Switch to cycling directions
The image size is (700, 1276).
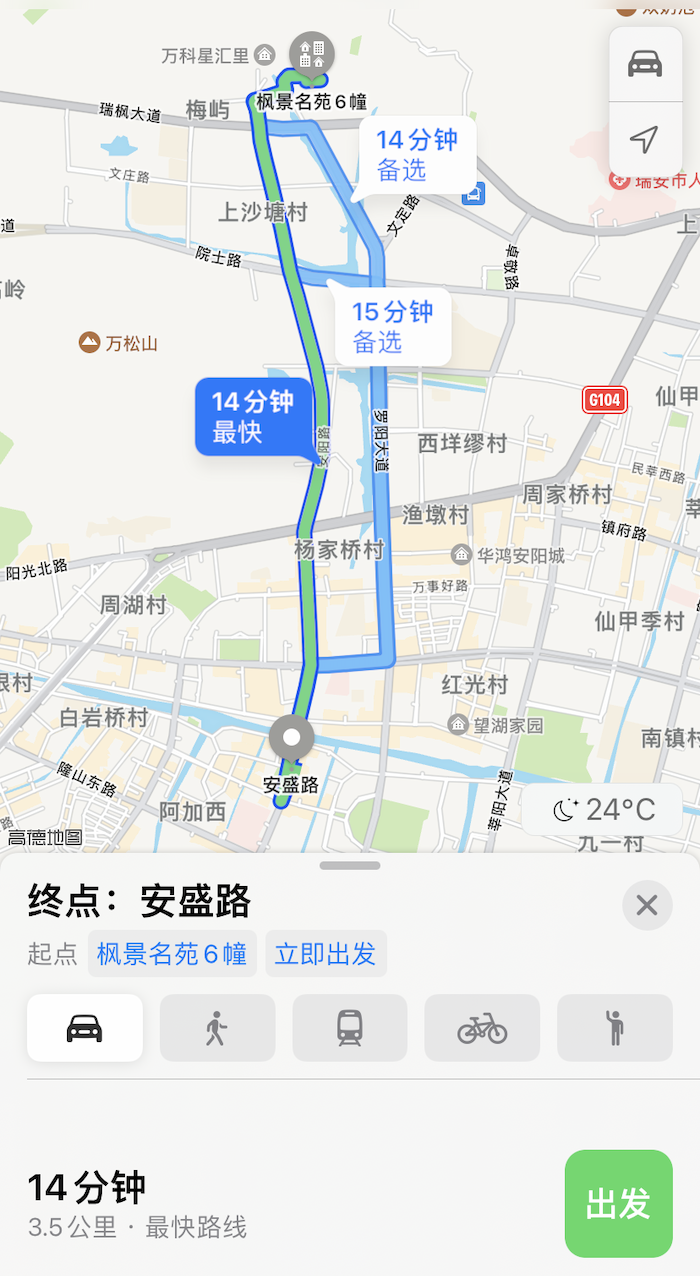point(482,1028)
